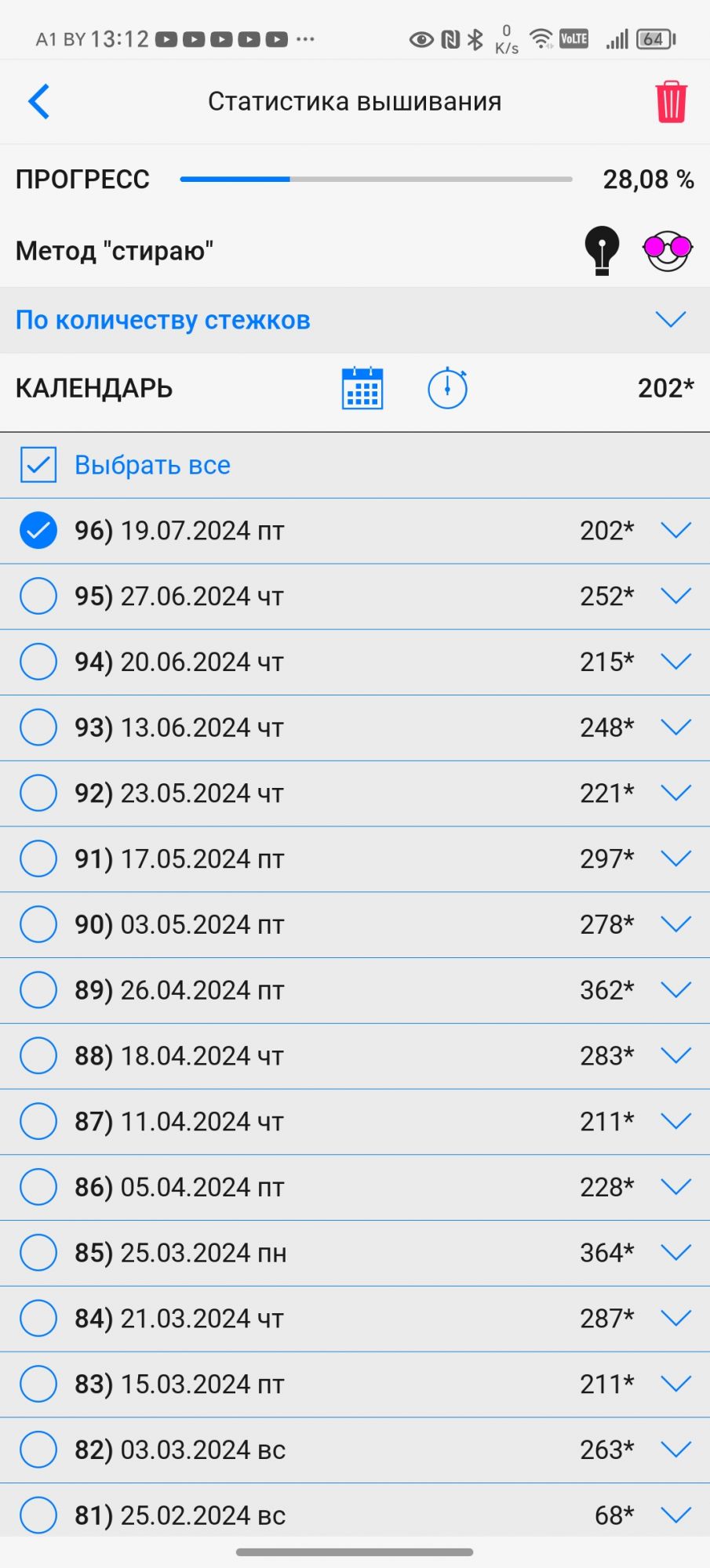Viewport: 710px width, 1568px height.
Task: Toggle the "Выбрать все" checkbox
Action: 38,465
